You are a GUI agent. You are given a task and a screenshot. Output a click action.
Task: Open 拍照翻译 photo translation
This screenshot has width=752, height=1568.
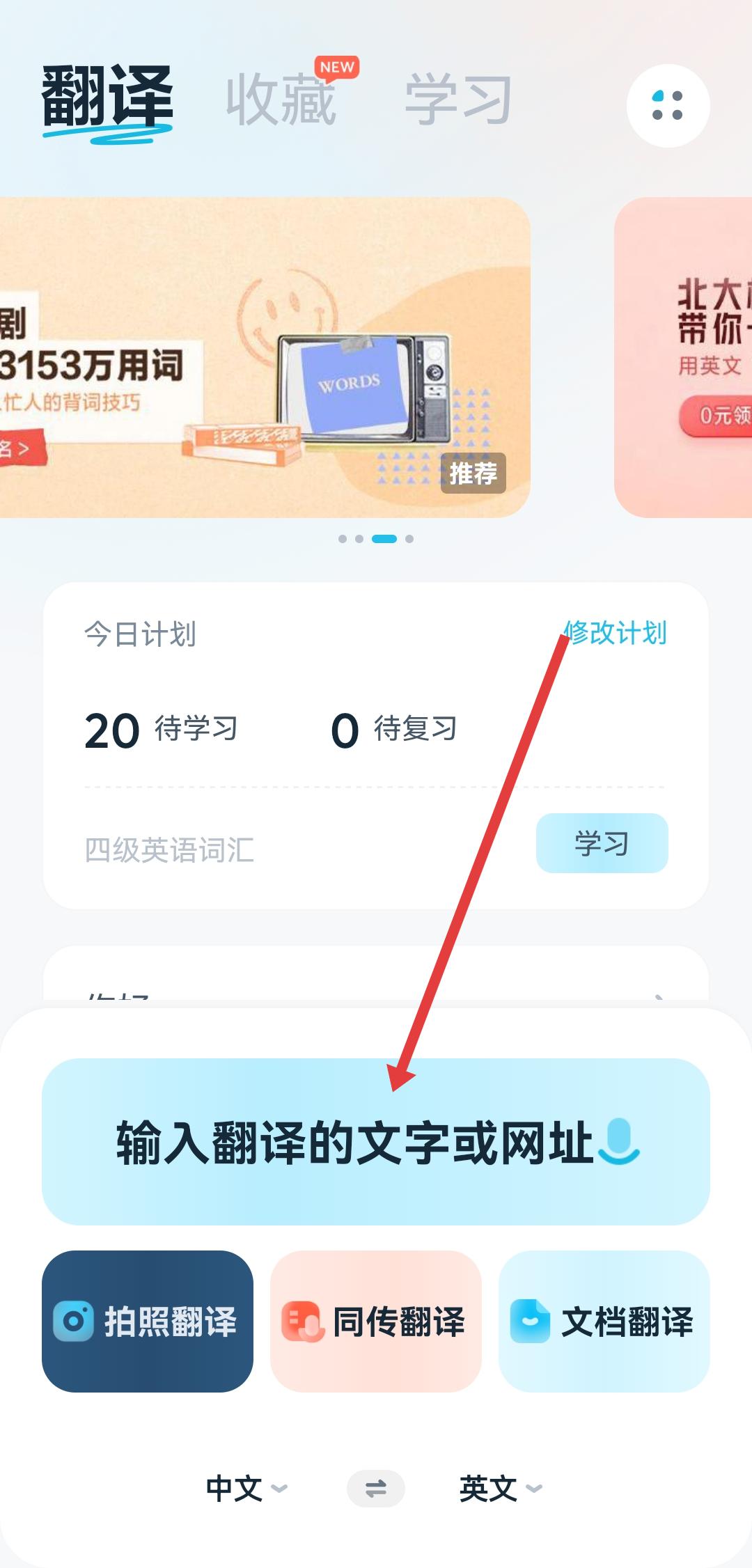(x=148, y=1322)
